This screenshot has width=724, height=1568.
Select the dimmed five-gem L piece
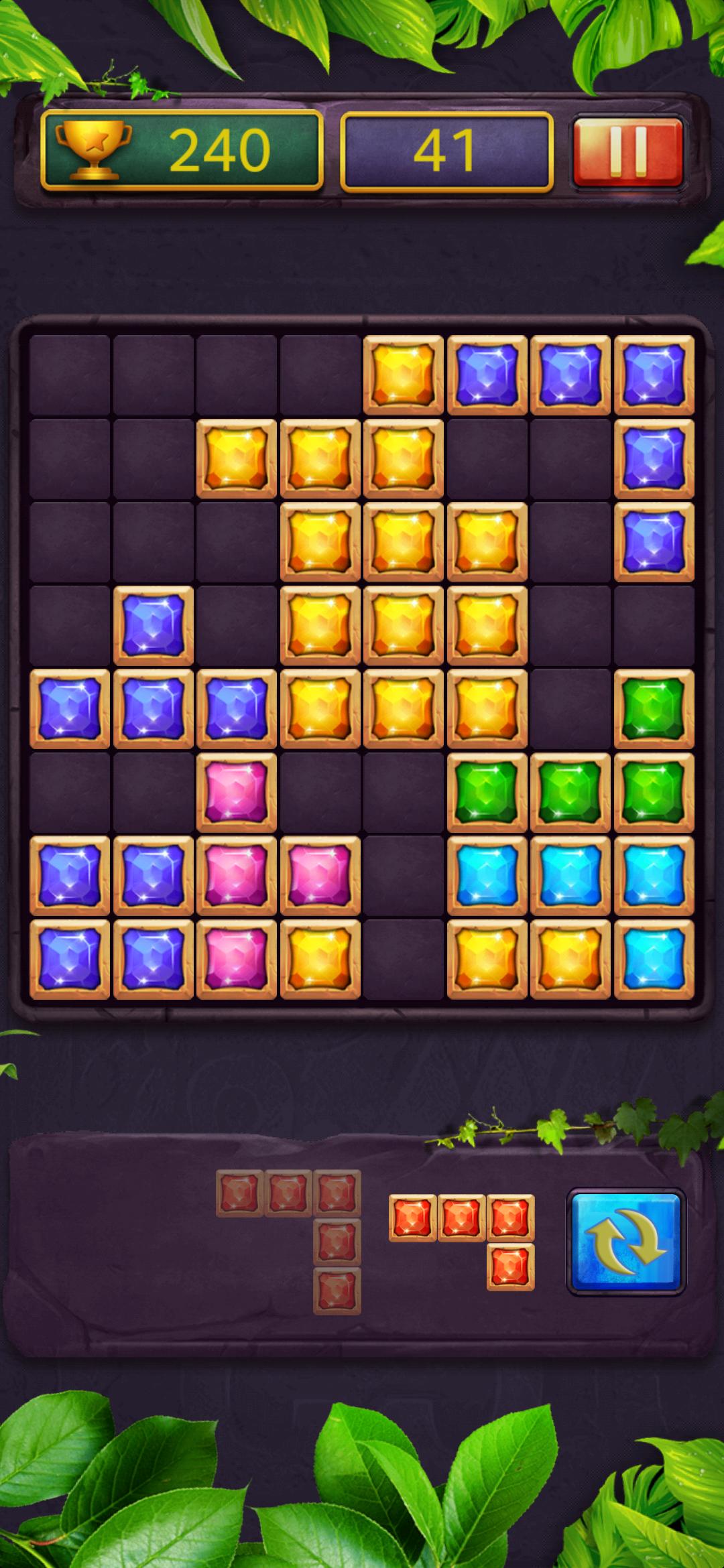[x=289, y=1242]
